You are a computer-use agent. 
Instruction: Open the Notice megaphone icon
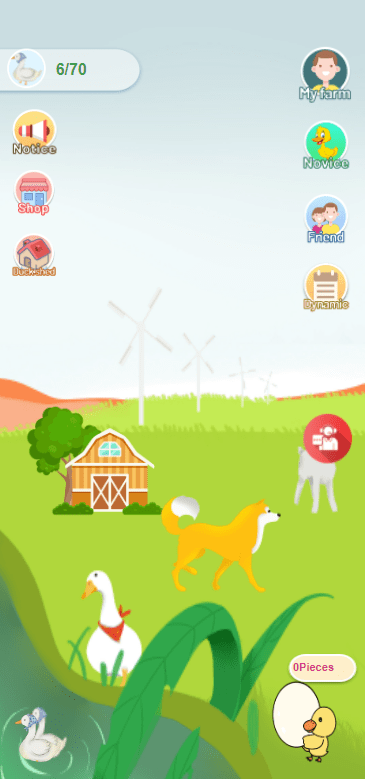coord(34,132)
